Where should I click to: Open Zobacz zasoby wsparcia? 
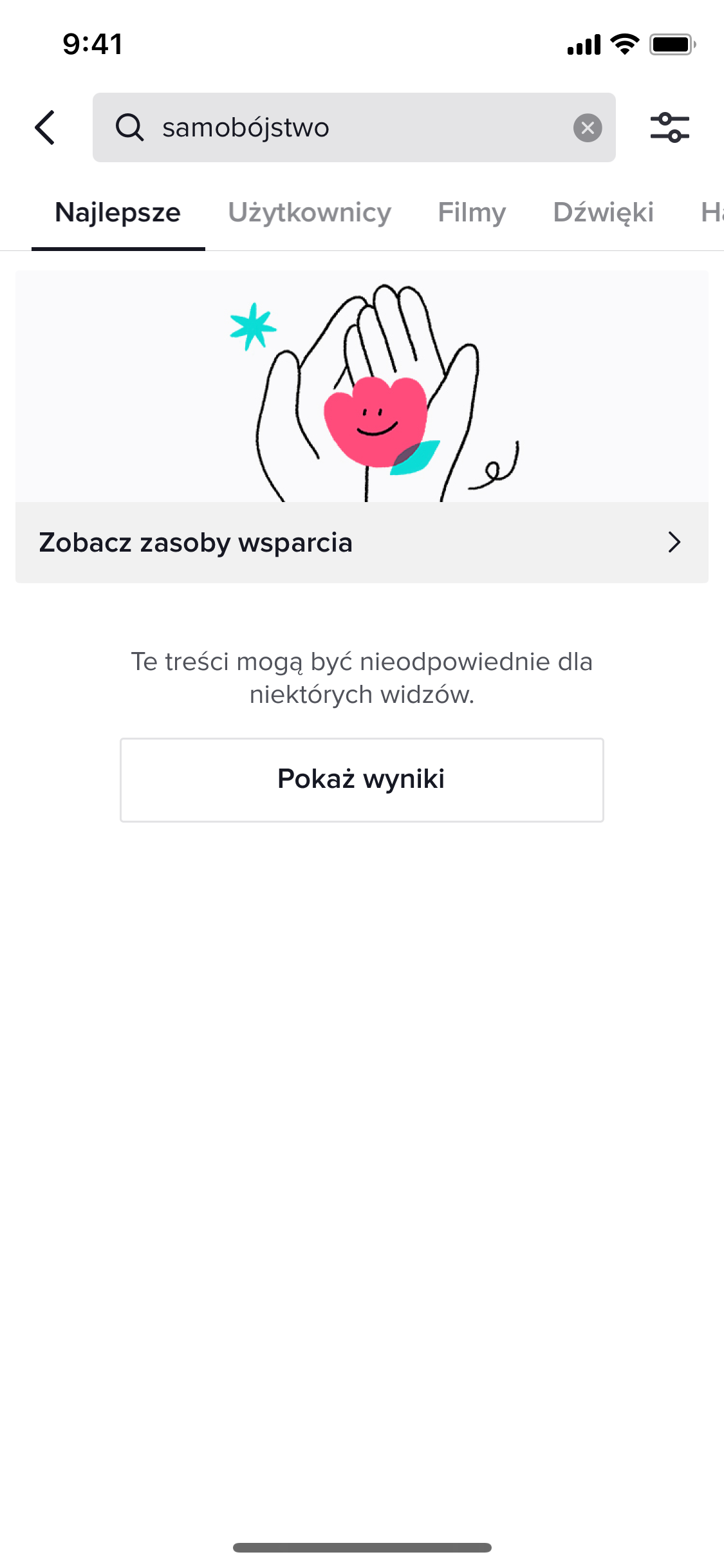362,543
